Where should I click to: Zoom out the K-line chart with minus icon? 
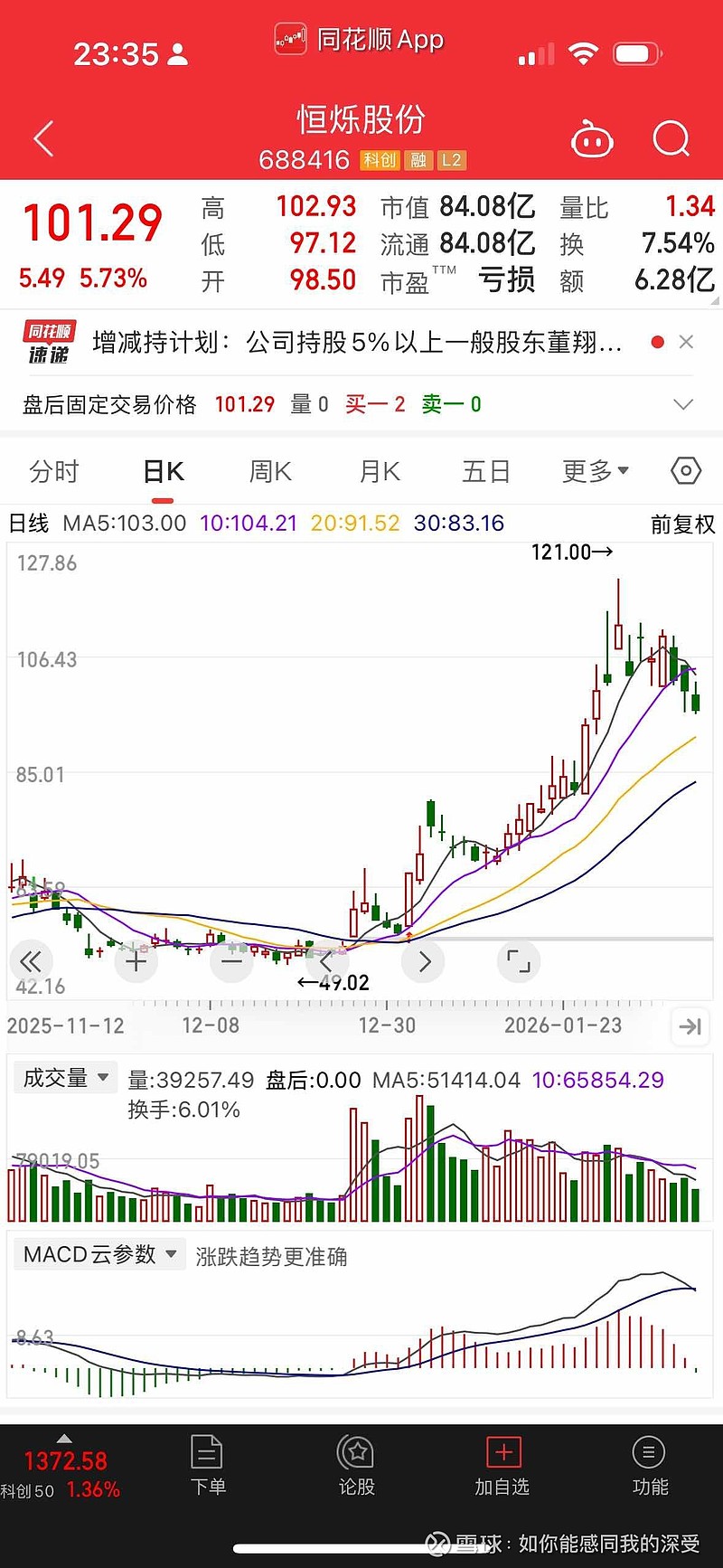point(231,961)
